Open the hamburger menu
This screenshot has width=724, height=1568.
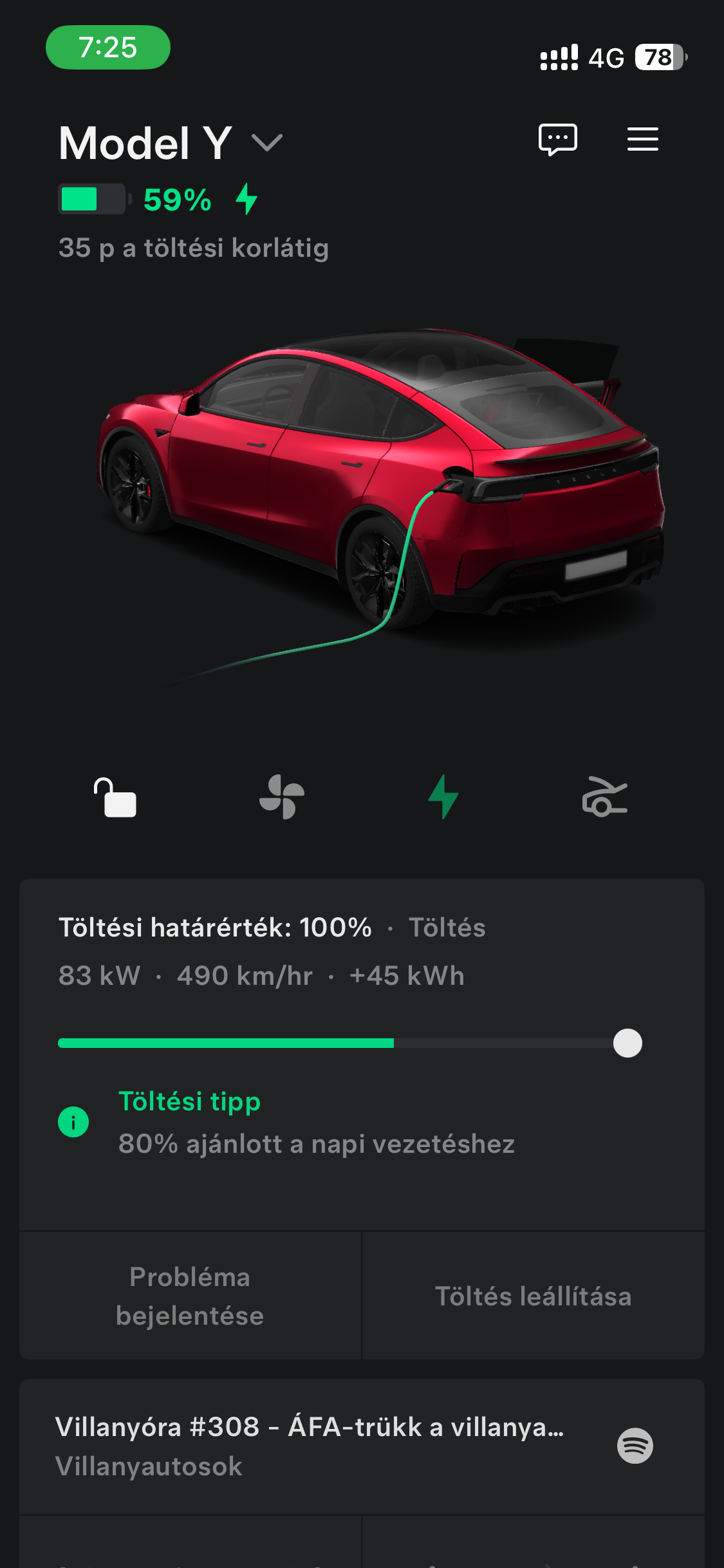point(642,139)
